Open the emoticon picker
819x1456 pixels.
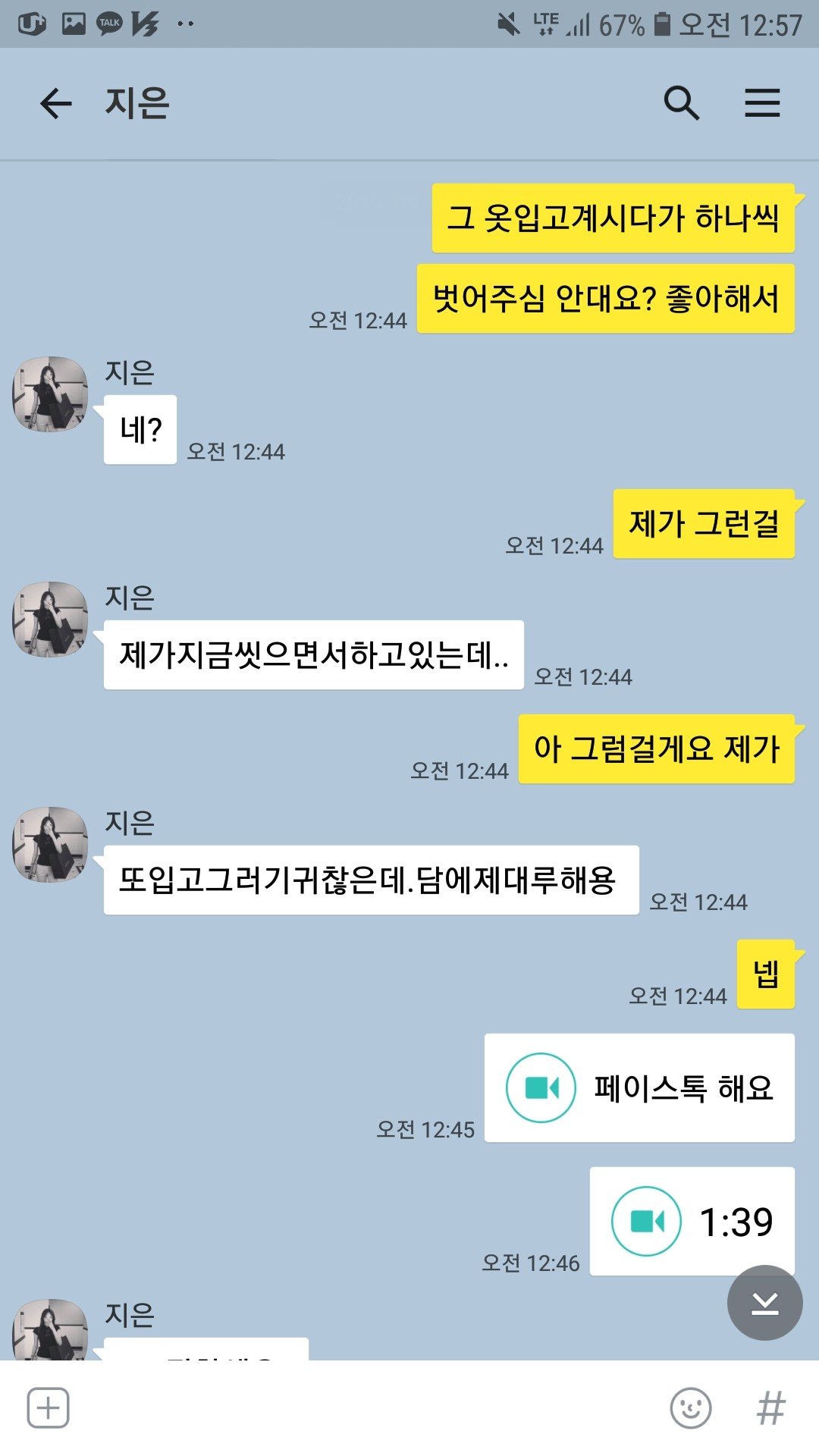click(691, 1408)
